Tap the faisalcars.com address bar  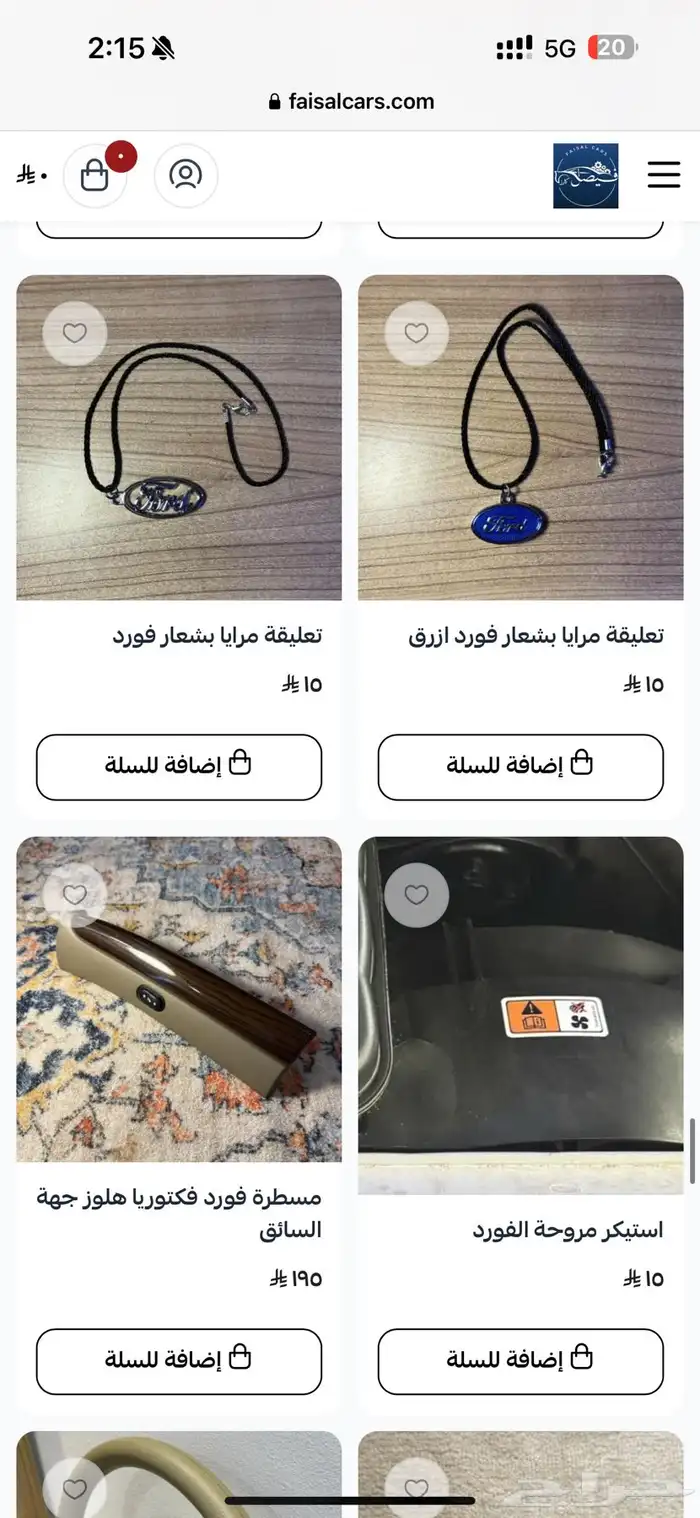[350, 101]
